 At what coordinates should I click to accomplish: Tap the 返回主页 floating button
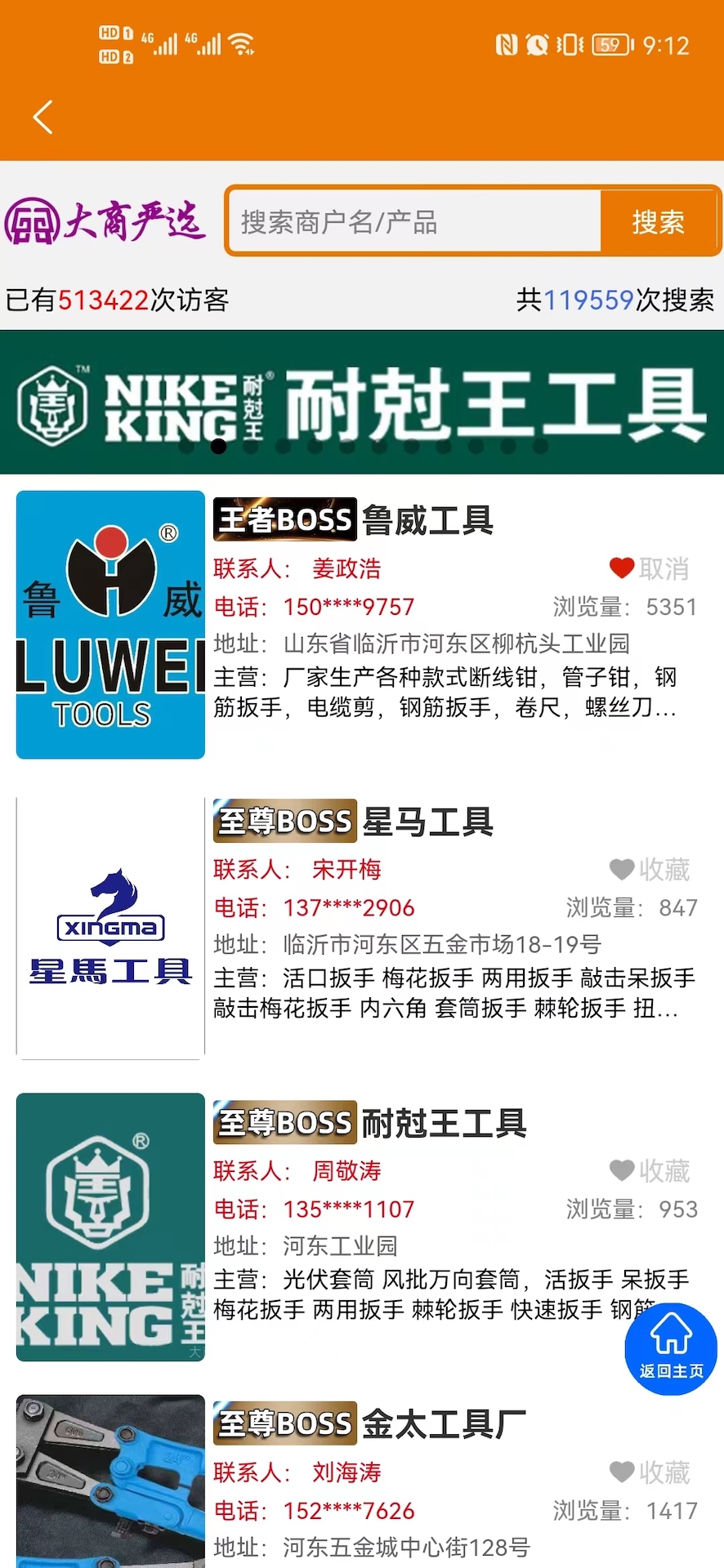(671, 1348)
